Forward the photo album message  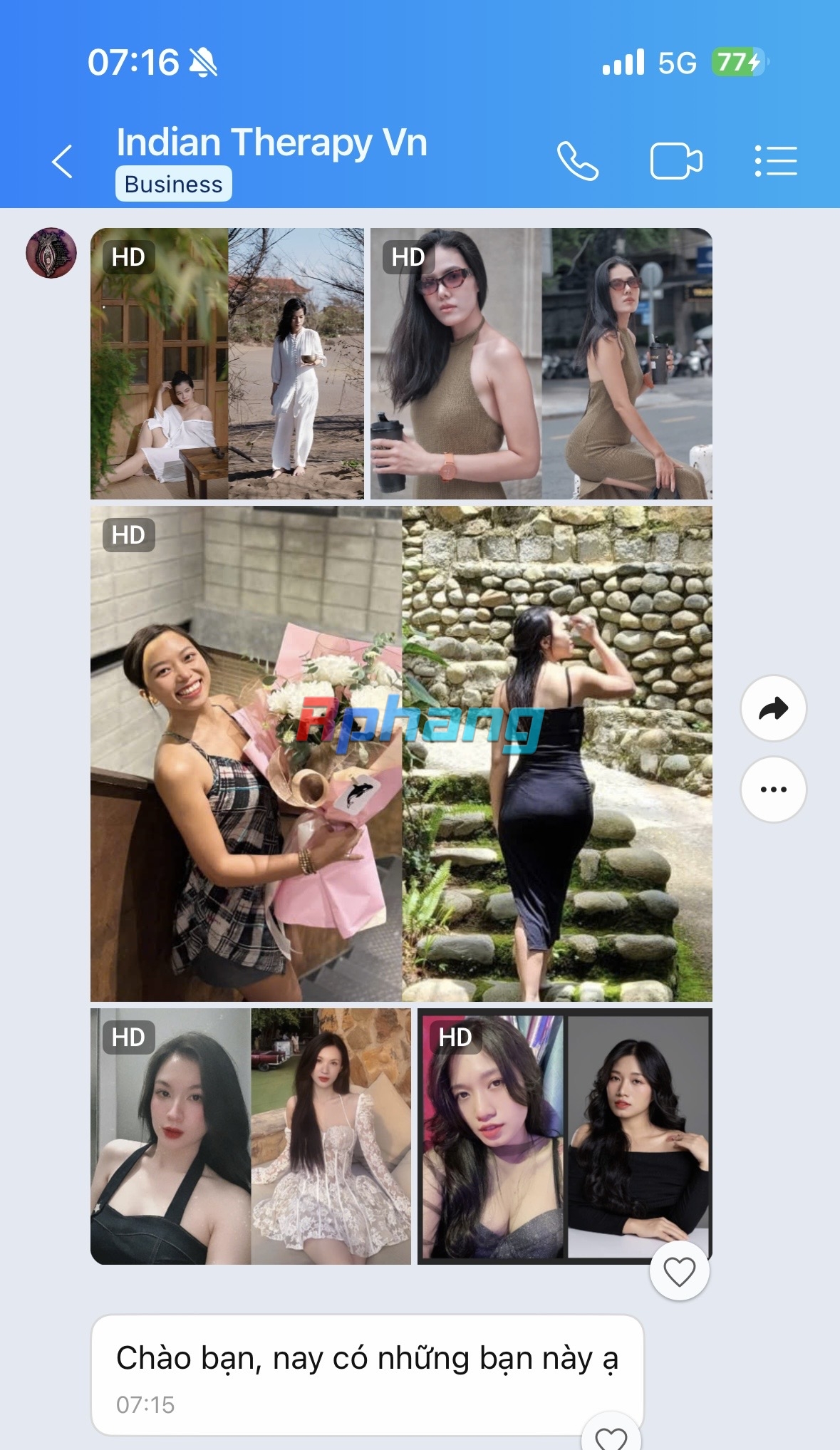pos(774,708)
